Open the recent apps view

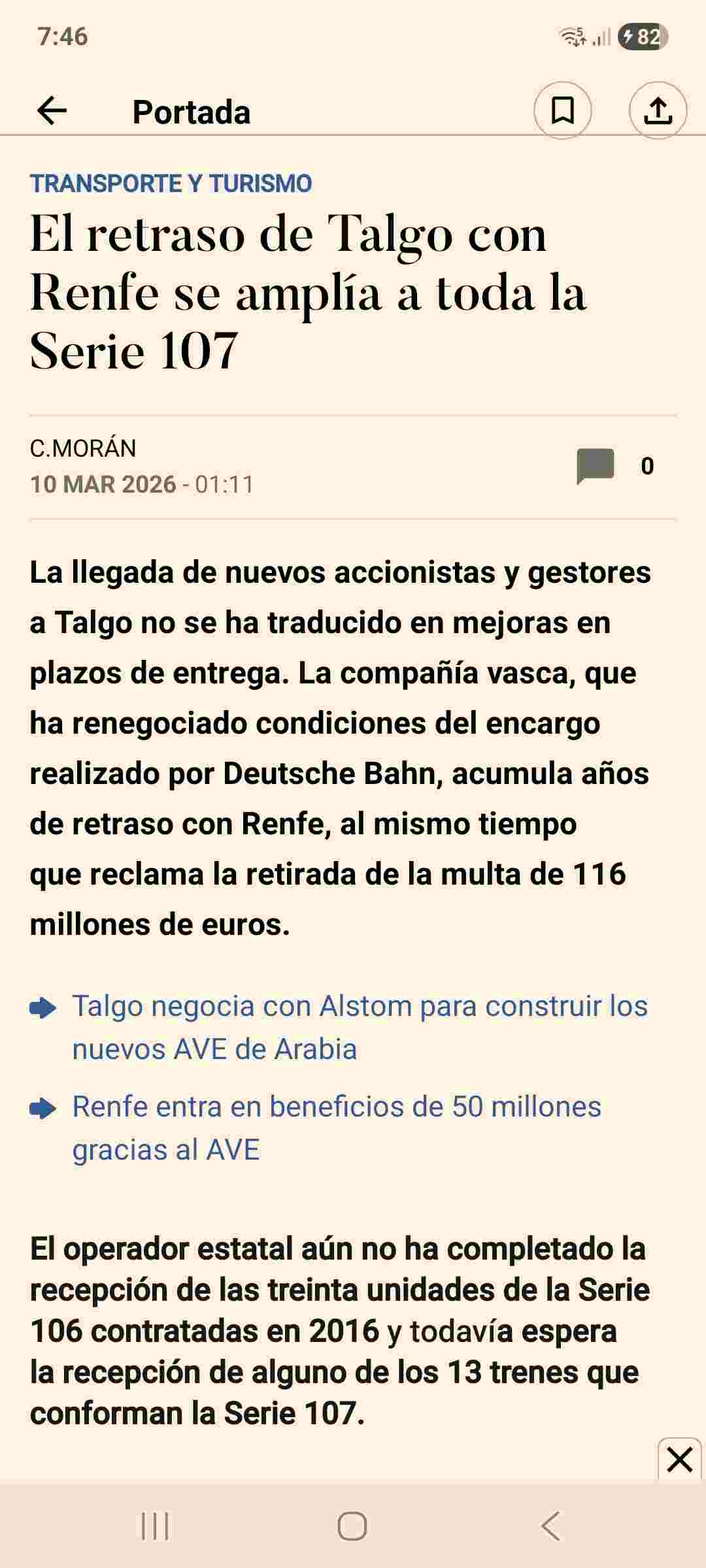click(x=155, y=1527)
